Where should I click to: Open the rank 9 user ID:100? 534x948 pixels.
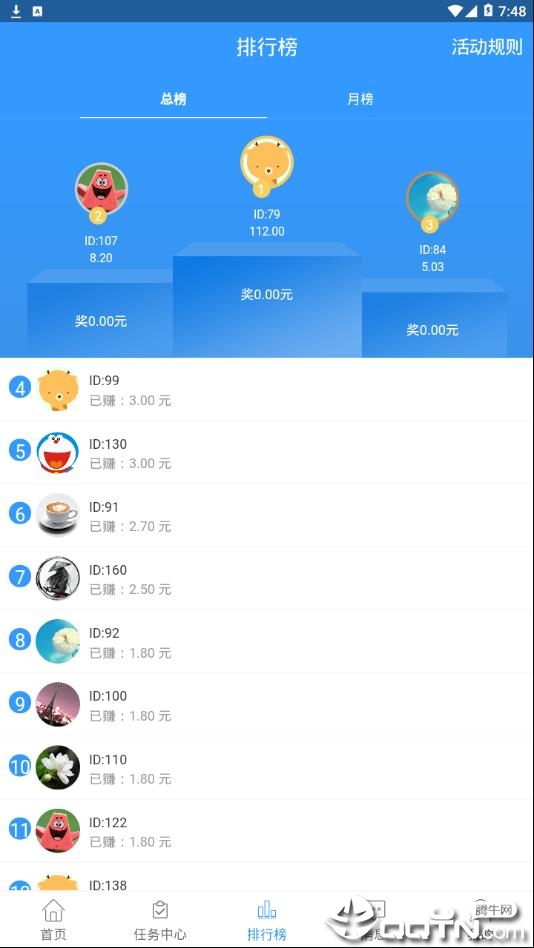click(267, 705)
